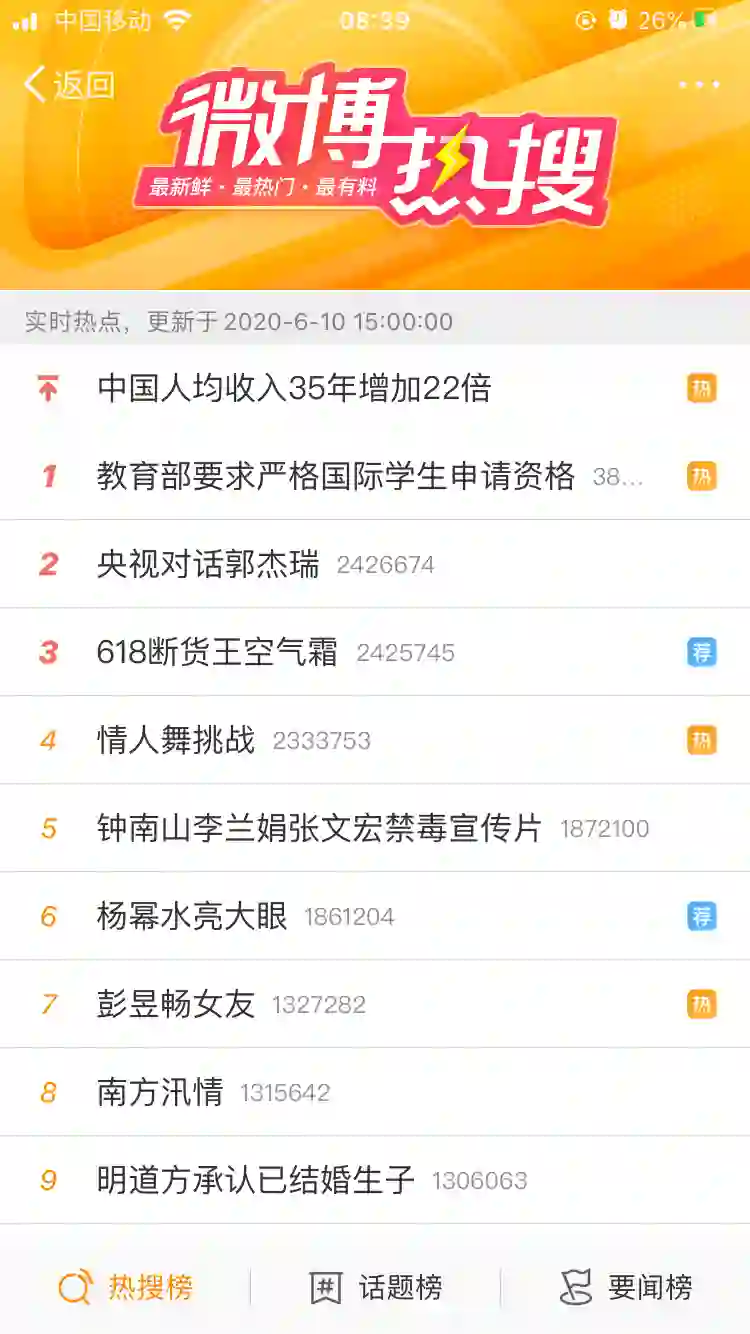View the 央视对话郭杰瑞 topic
The height and width of the screenshot is (1334, 750).
208,564
